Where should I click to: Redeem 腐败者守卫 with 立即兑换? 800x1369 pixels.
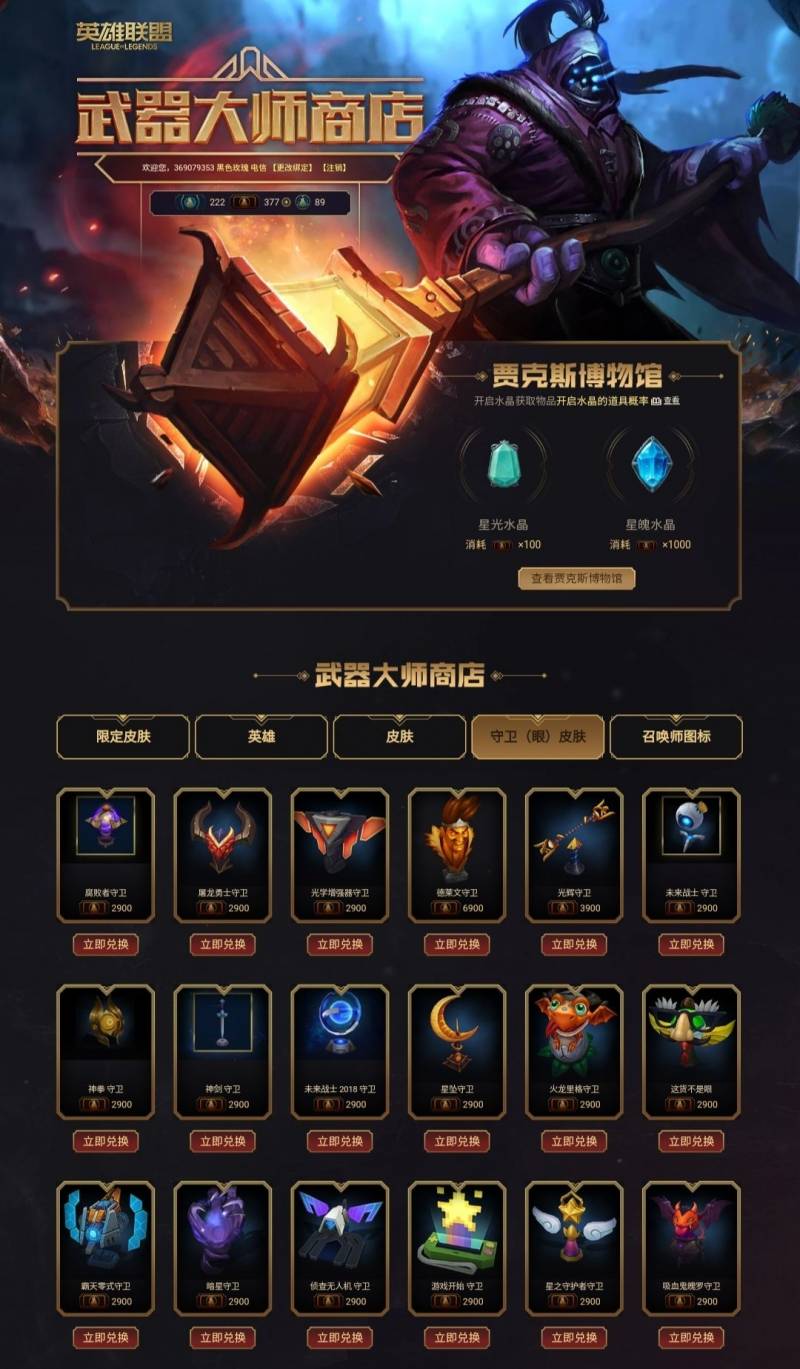tap(106, 944)
